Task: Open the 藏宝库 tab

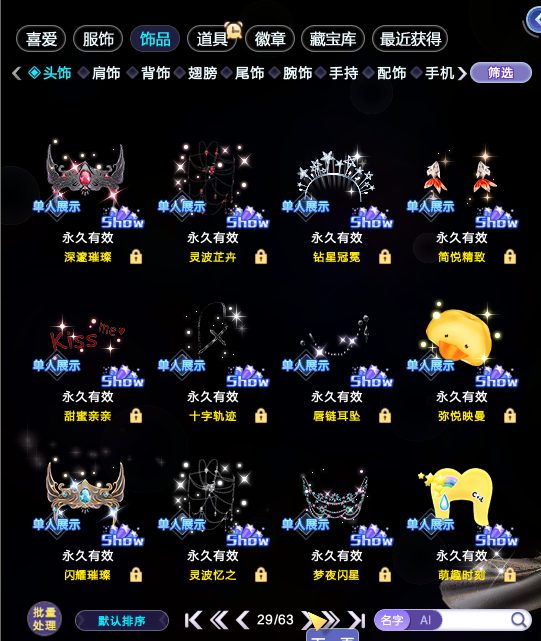Action: (332, 39)
